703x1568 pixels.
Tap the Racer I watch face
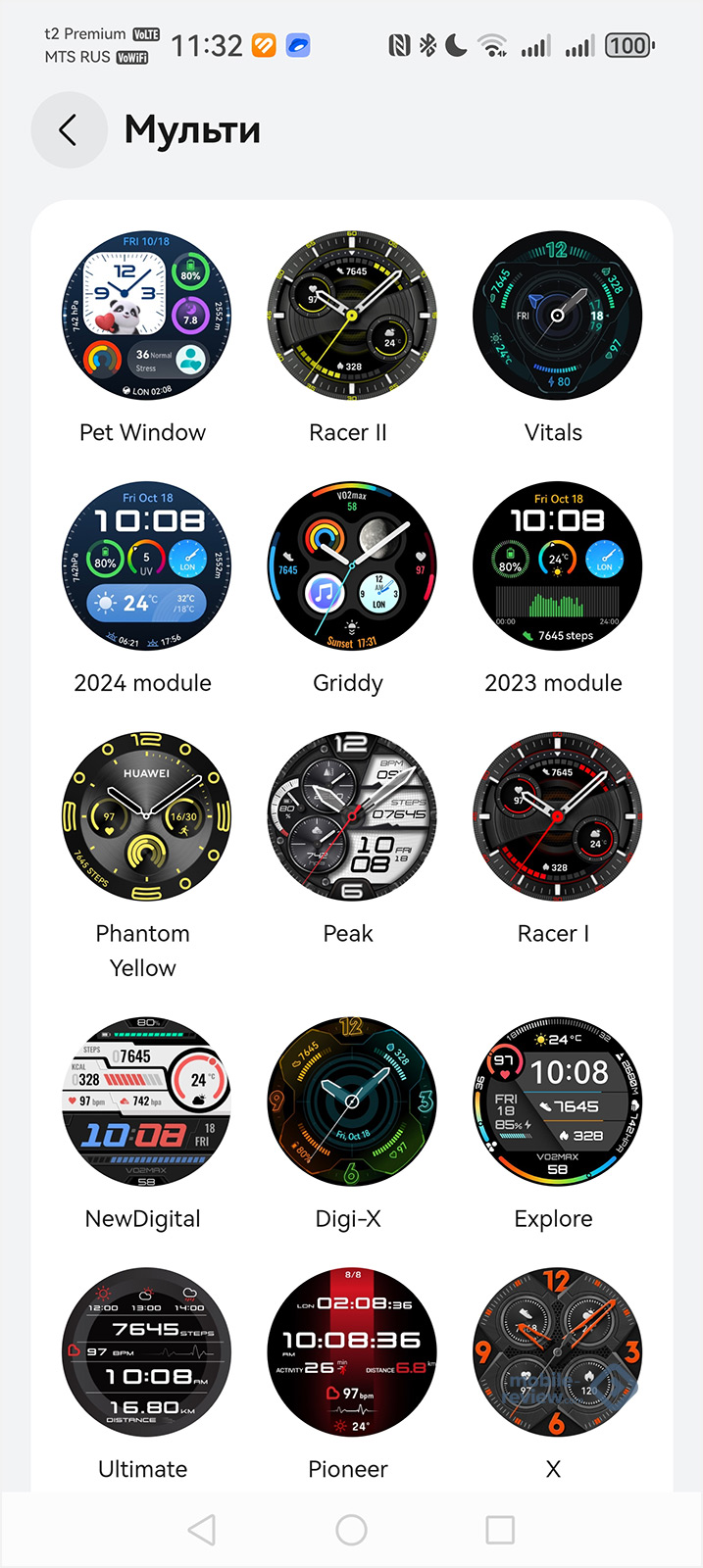click(557, 816)
